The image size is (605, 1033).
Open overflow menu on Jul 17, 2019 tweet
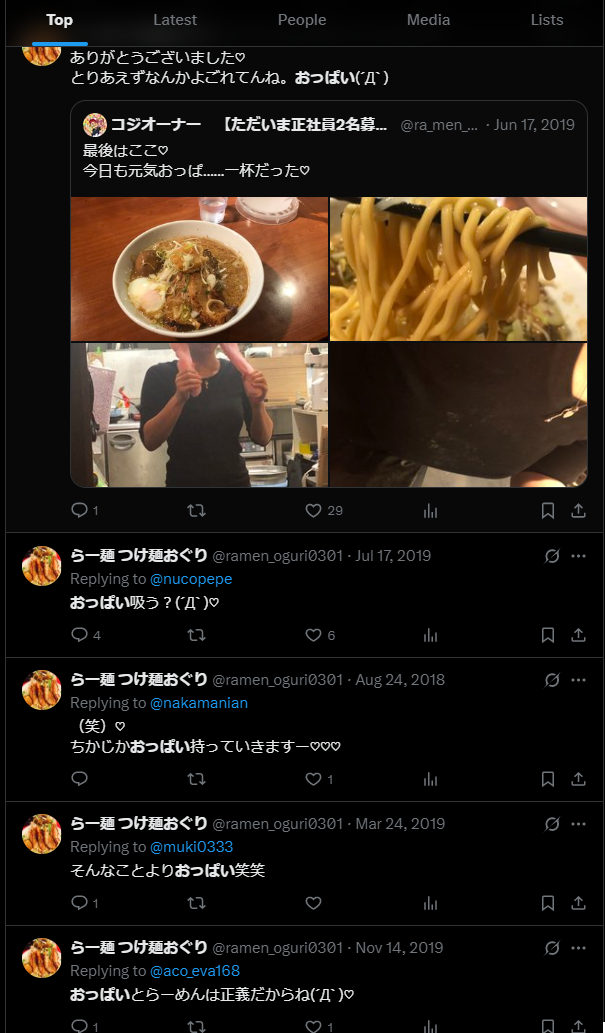click(578, 556)
